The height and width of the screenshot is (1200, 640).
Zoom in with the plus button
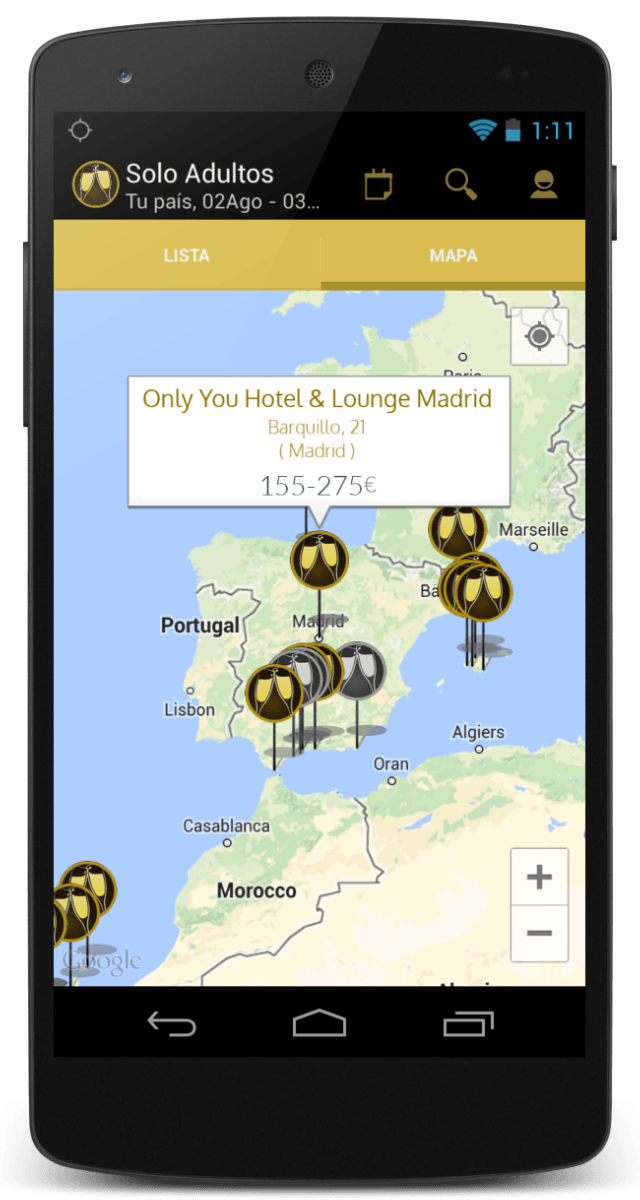pyautogui.click(x=539, y=878)
